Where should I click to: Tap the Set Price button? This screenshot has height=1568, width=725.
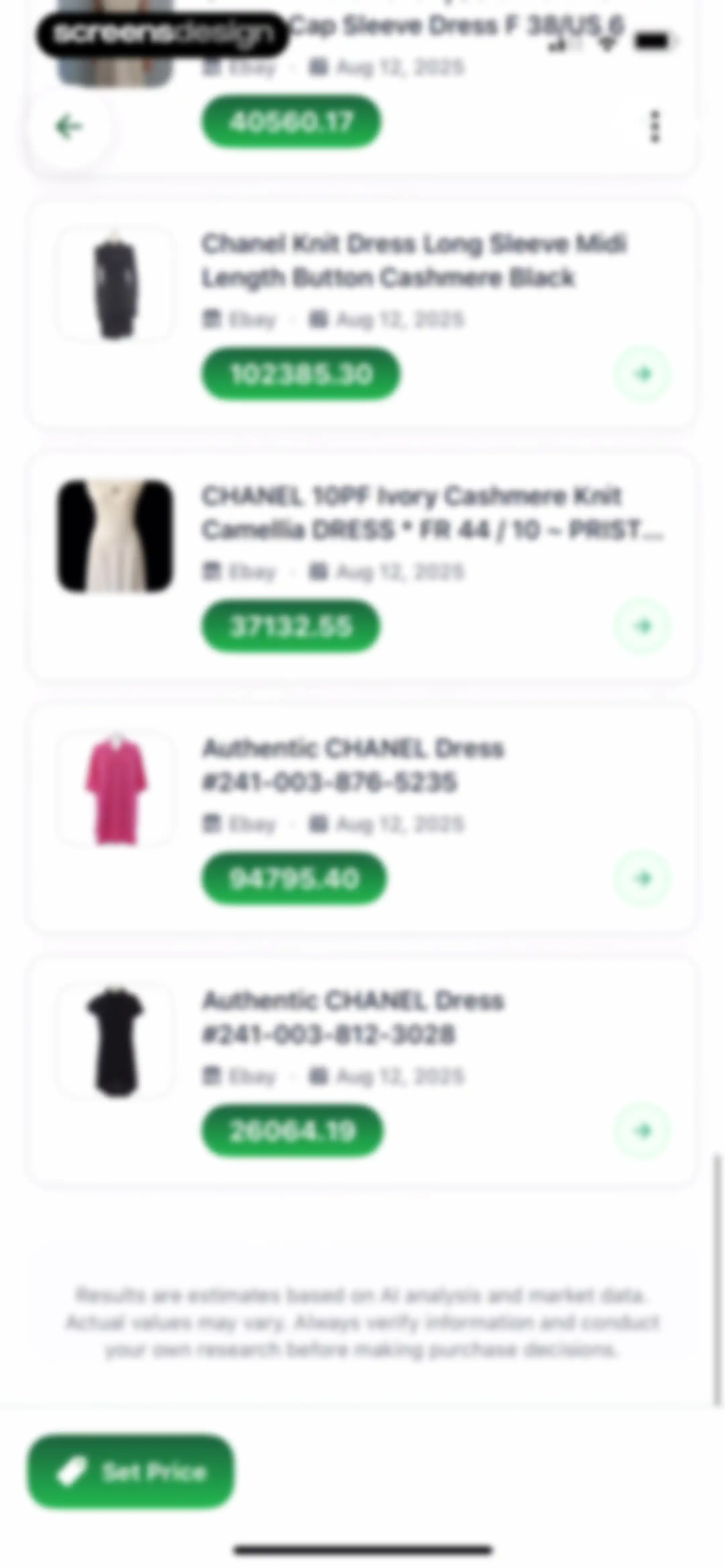(130, 1472)
